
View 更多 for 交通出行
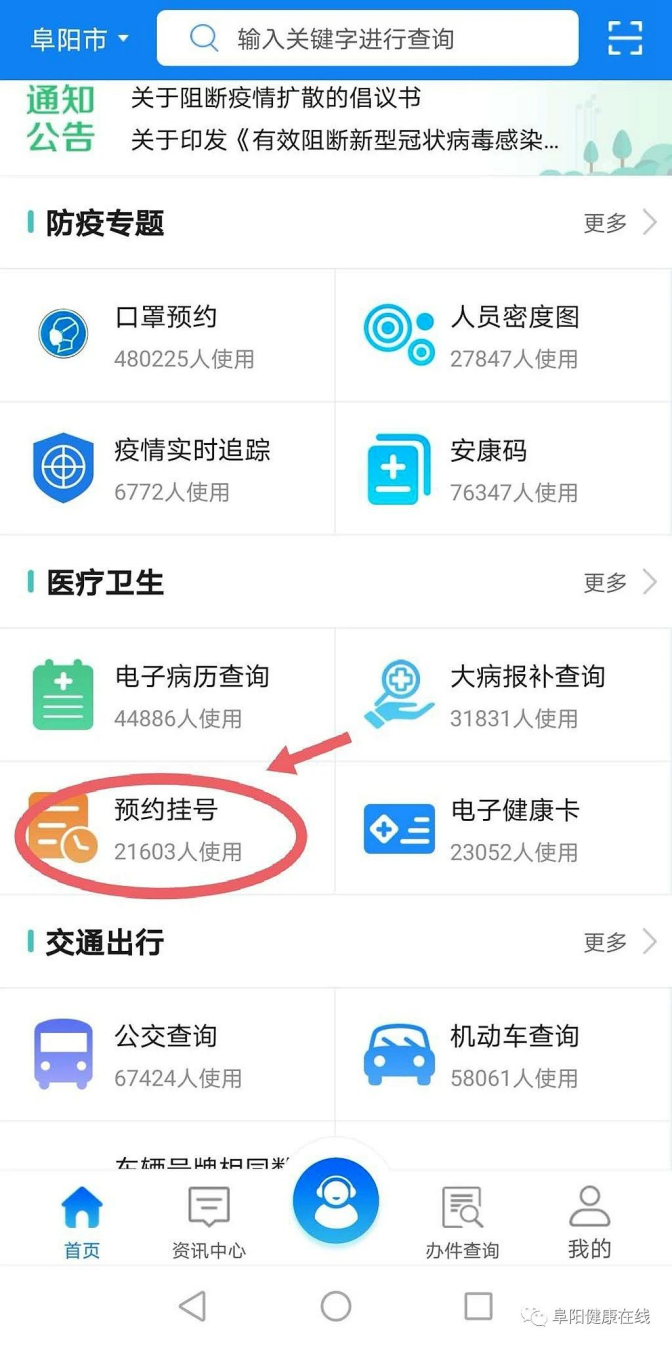click(620, 942)
